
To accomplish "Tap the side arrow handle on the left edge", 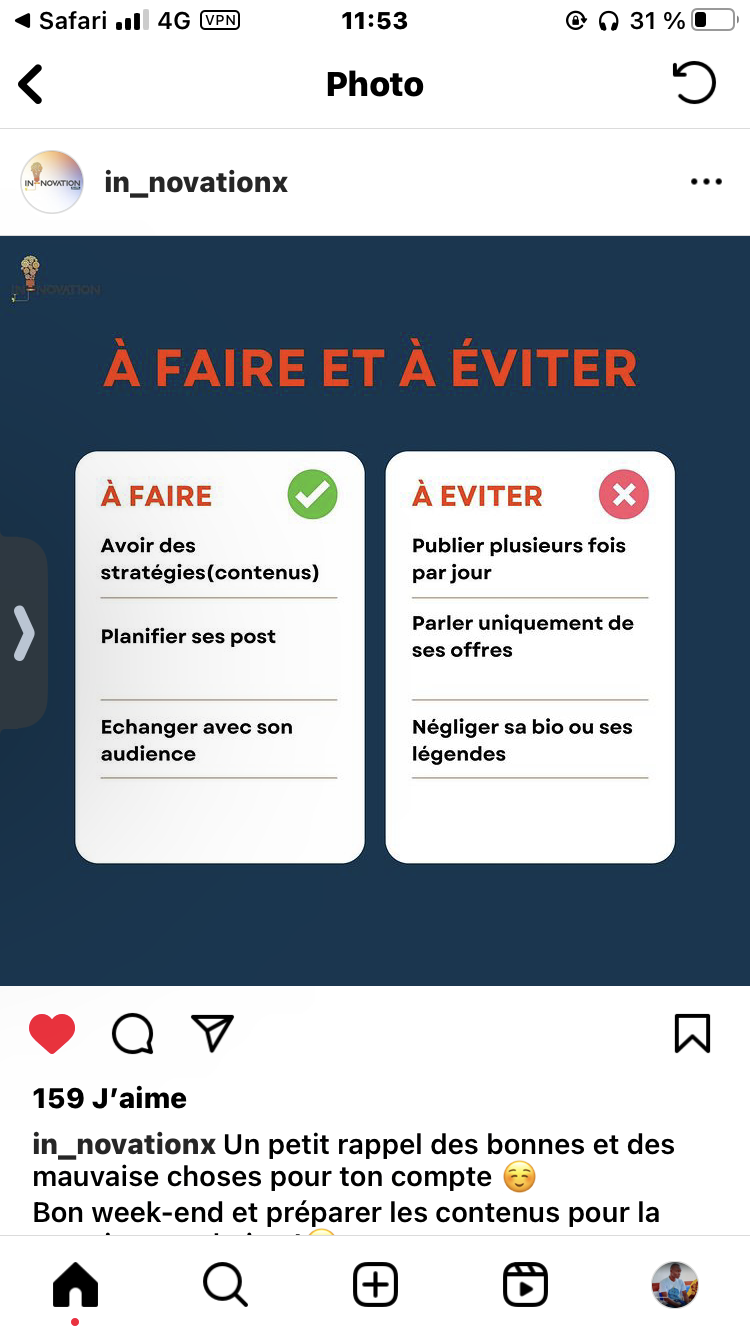I will [23, 634].
